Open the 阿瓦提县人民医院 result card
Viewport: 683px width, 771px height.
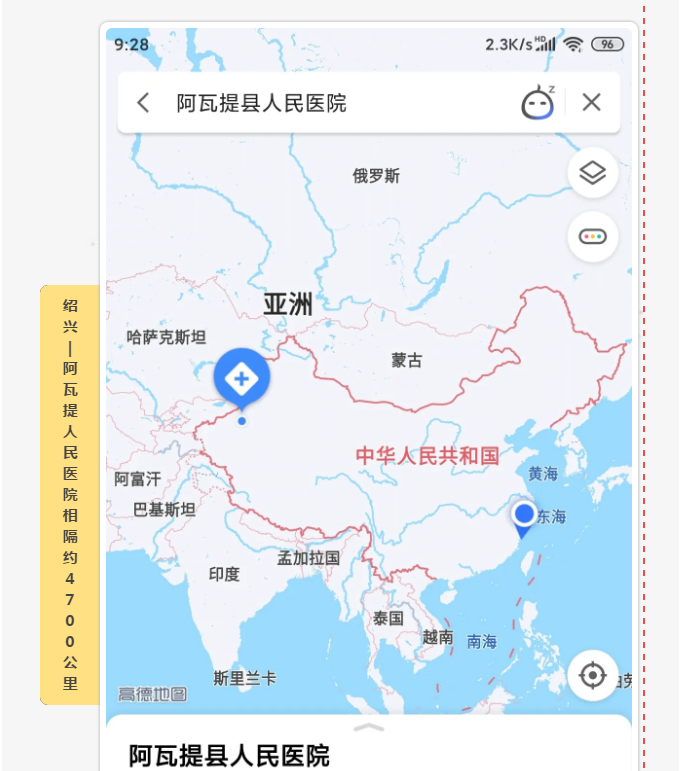pyautogui.click(x=229, y=754)
